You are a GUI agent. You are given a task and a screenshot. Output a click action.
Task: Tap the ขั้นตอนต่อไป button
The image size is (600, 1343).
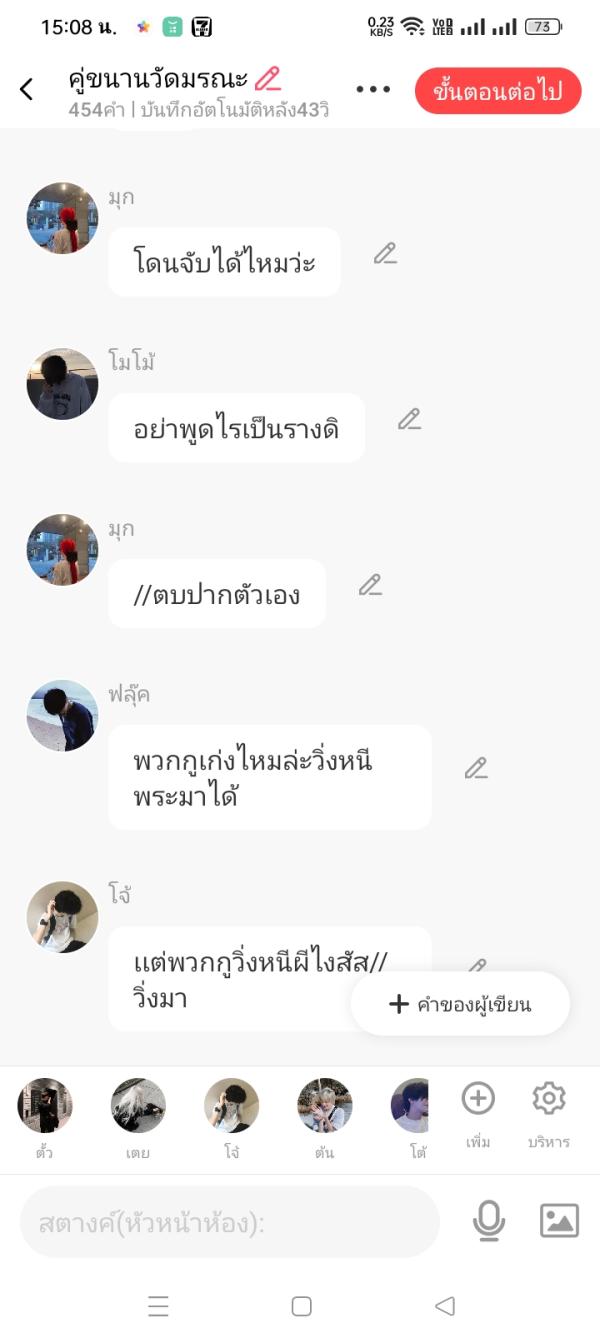(x=497, y=91)
